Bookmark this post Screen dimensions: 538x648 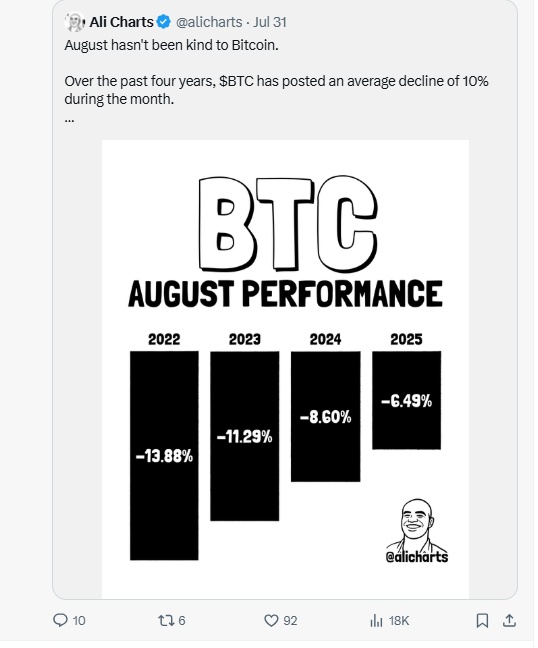(x=482, y=620)
